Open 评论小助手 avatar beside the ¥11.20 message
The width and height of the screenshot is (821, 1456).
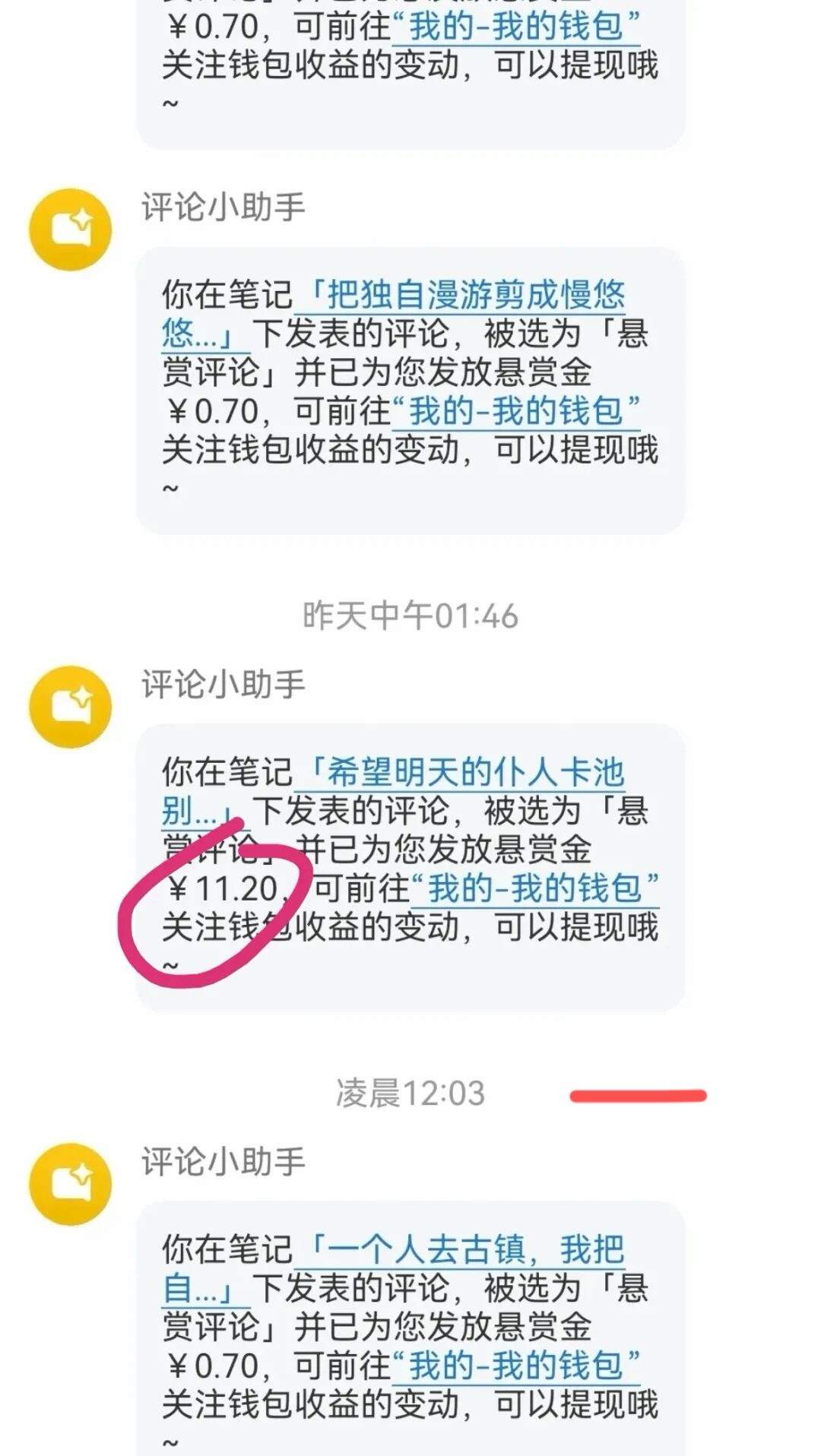tap(71, 707)
